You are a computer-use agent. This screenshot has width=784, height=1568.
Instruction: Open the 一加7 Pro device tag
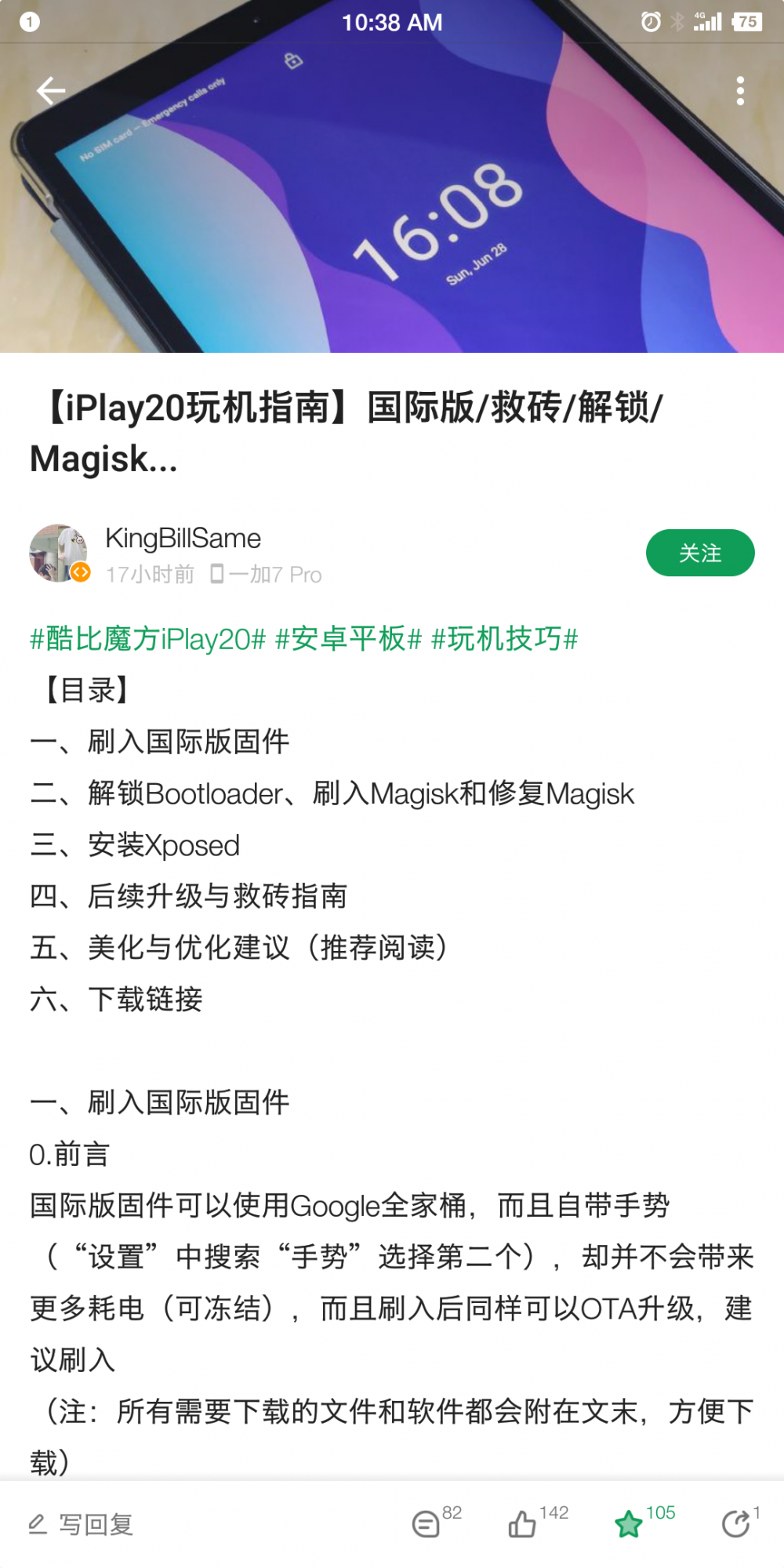267,575
